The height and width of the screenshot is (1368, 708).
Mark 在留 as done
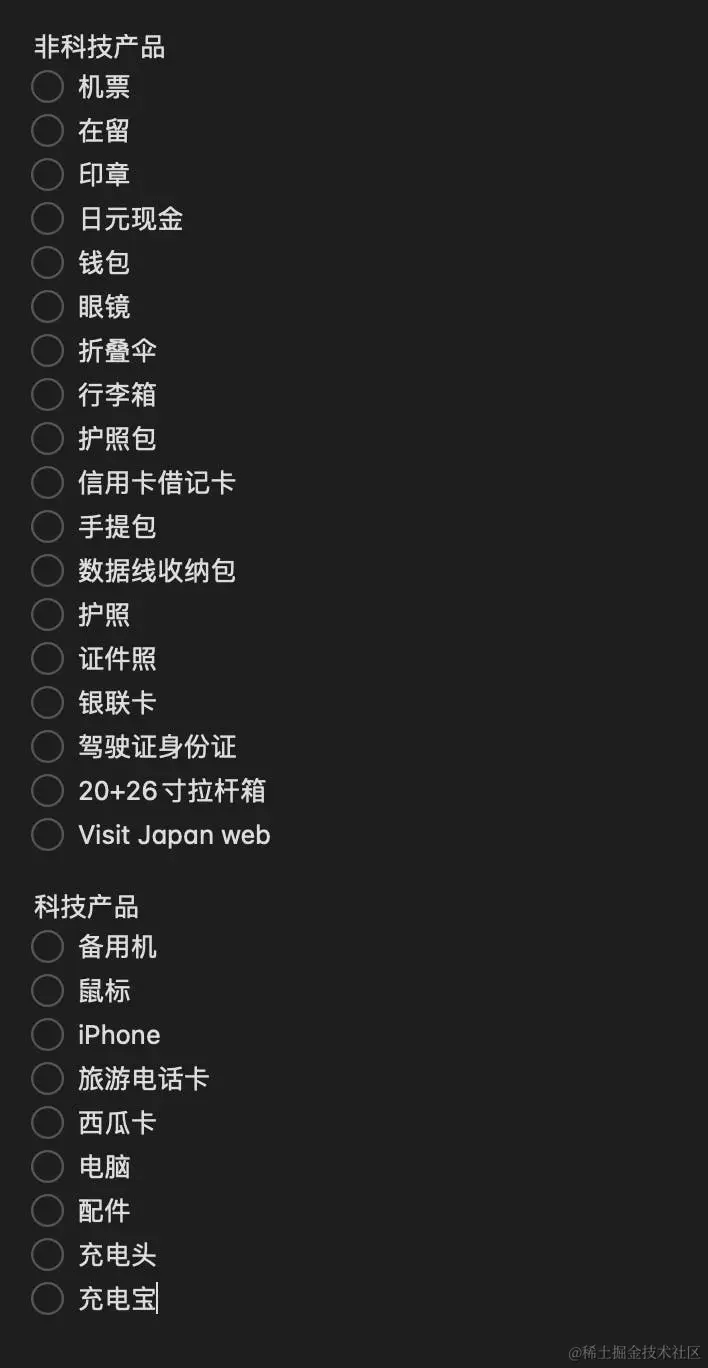pos(47,131)
